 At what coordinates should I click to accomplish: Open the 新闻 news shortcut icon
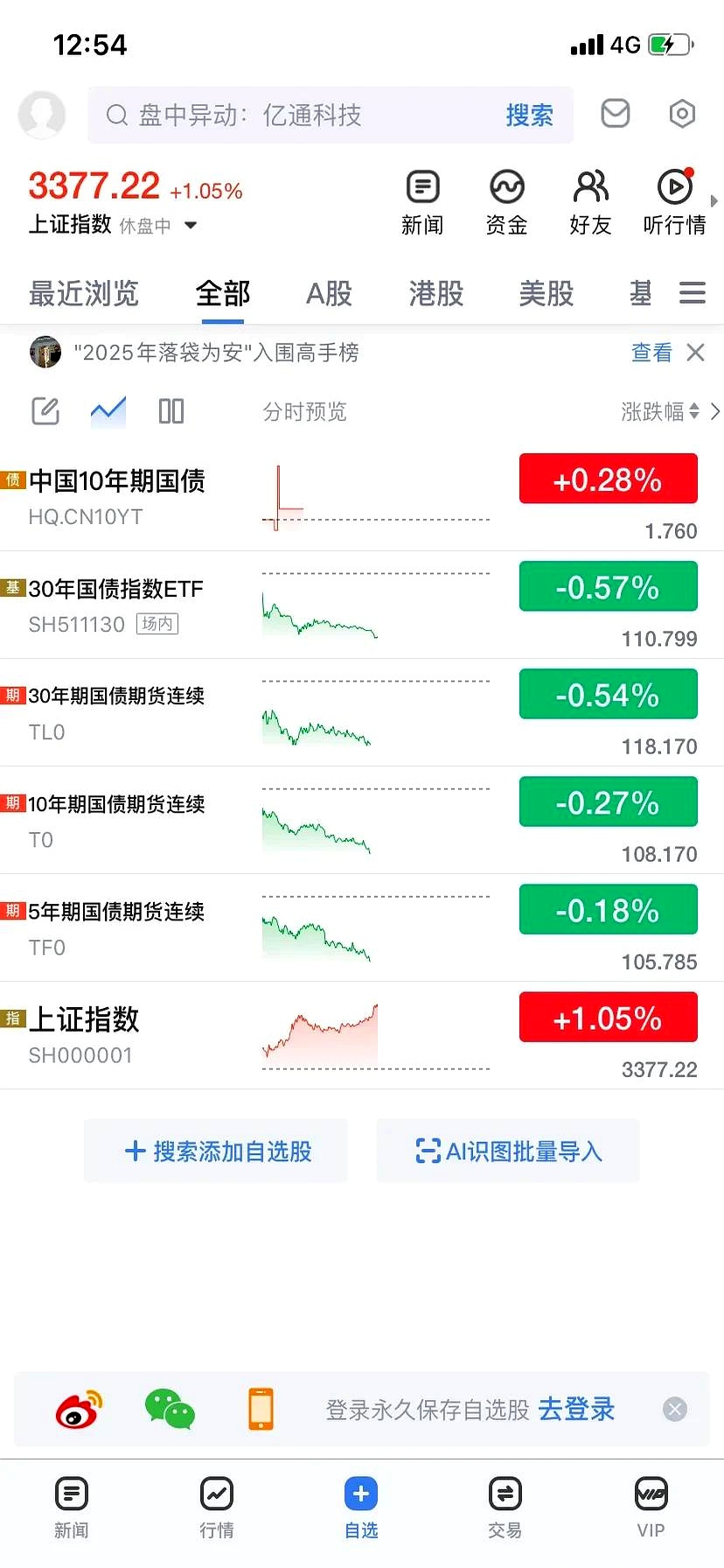point(422,201)
